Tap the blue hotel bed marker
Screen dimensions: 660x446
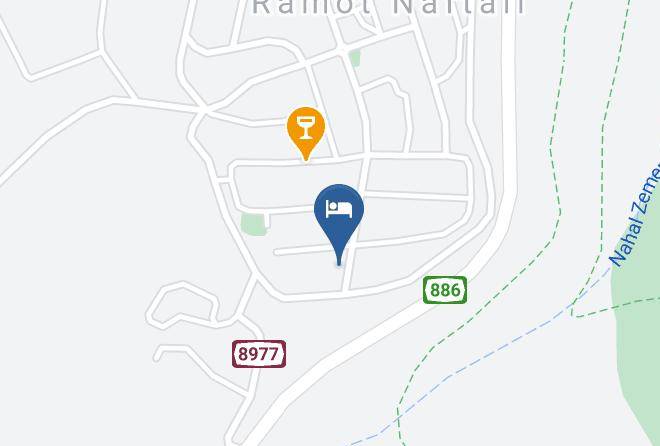pos(339,212)
